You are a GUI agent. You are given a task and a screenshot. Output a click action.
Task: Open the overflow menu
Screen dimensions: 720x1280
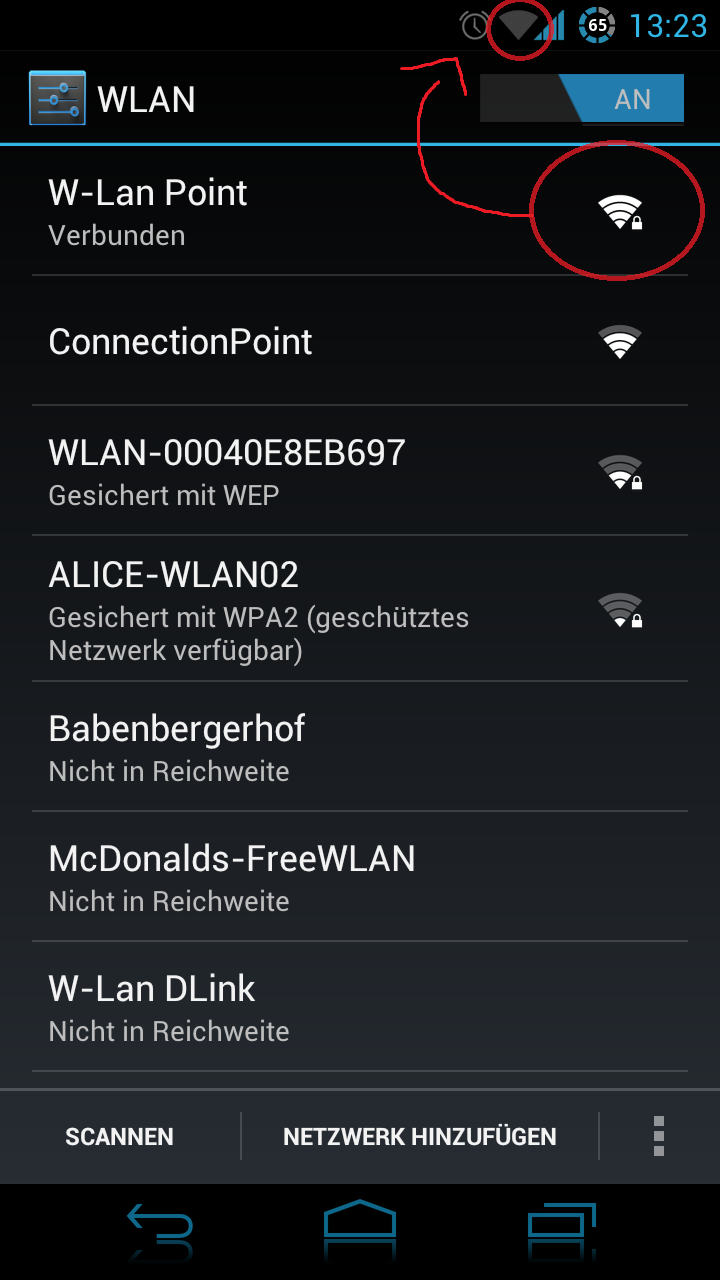pos(659,1137)
